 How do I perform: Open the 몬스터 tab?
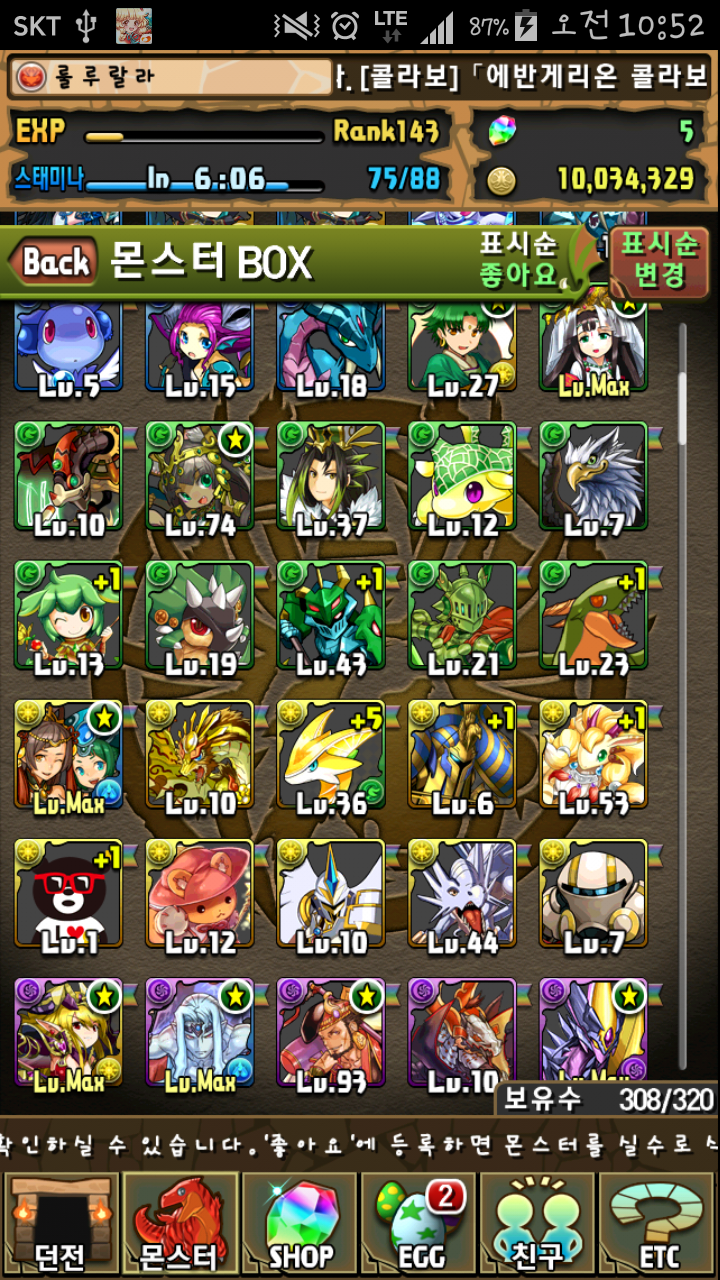click(x=180, y=1224)
